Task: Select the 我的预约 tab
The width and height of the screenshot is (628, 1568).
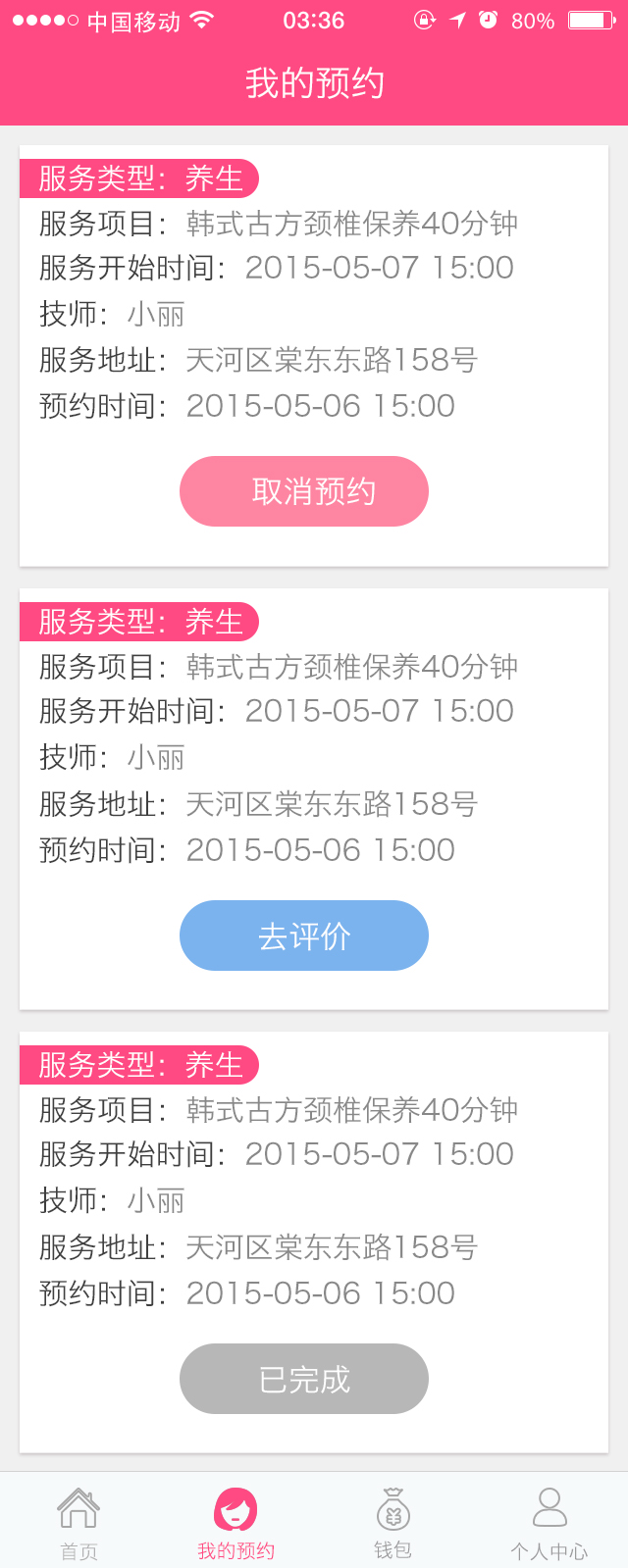Action: click(235, 1522)
